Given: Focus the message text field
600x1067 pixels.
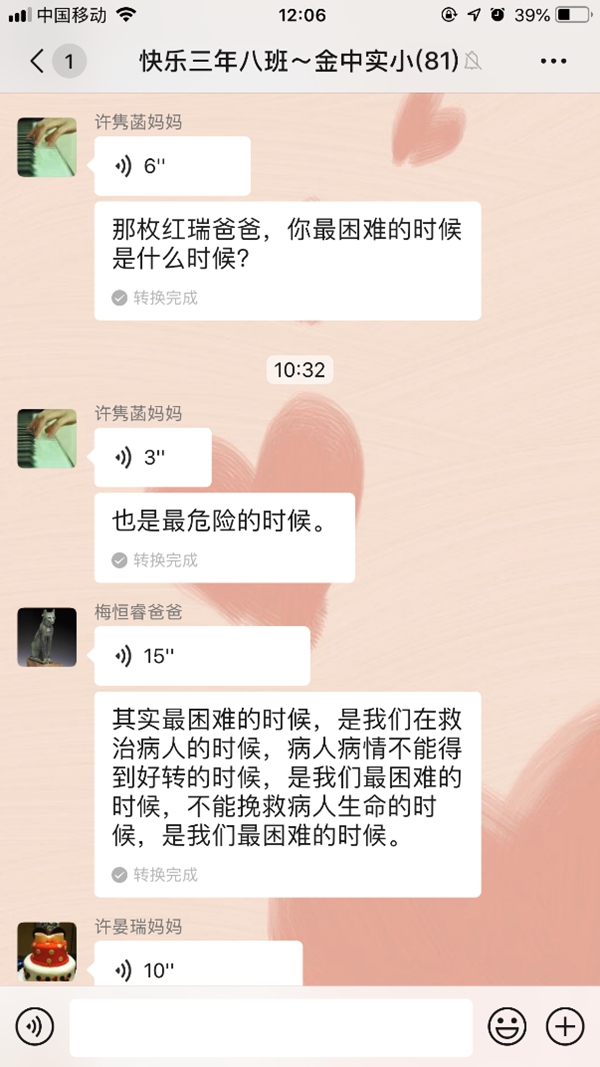Looking at the screenshot, I should tap(270, 1026).
